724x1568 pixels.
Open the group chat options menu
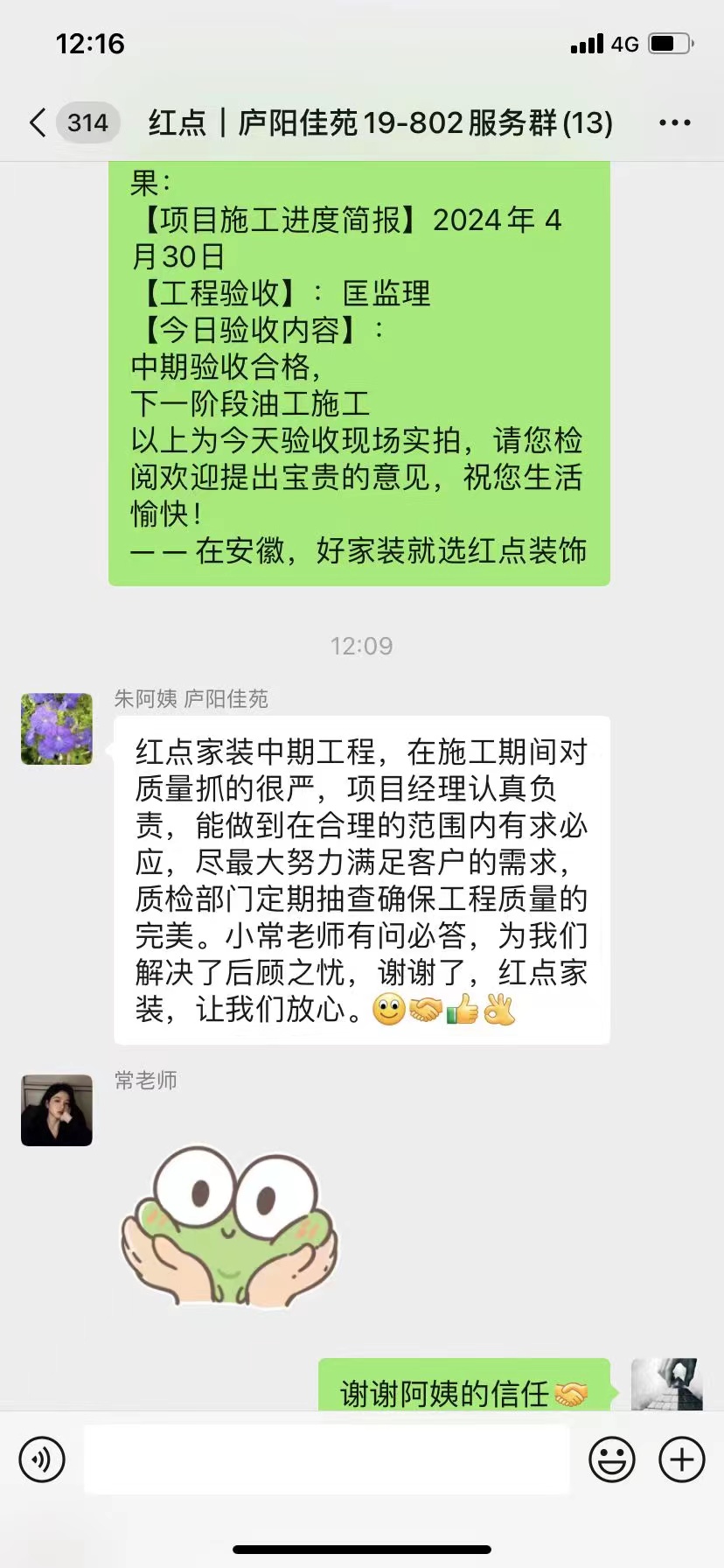click(x=674, y=123)
